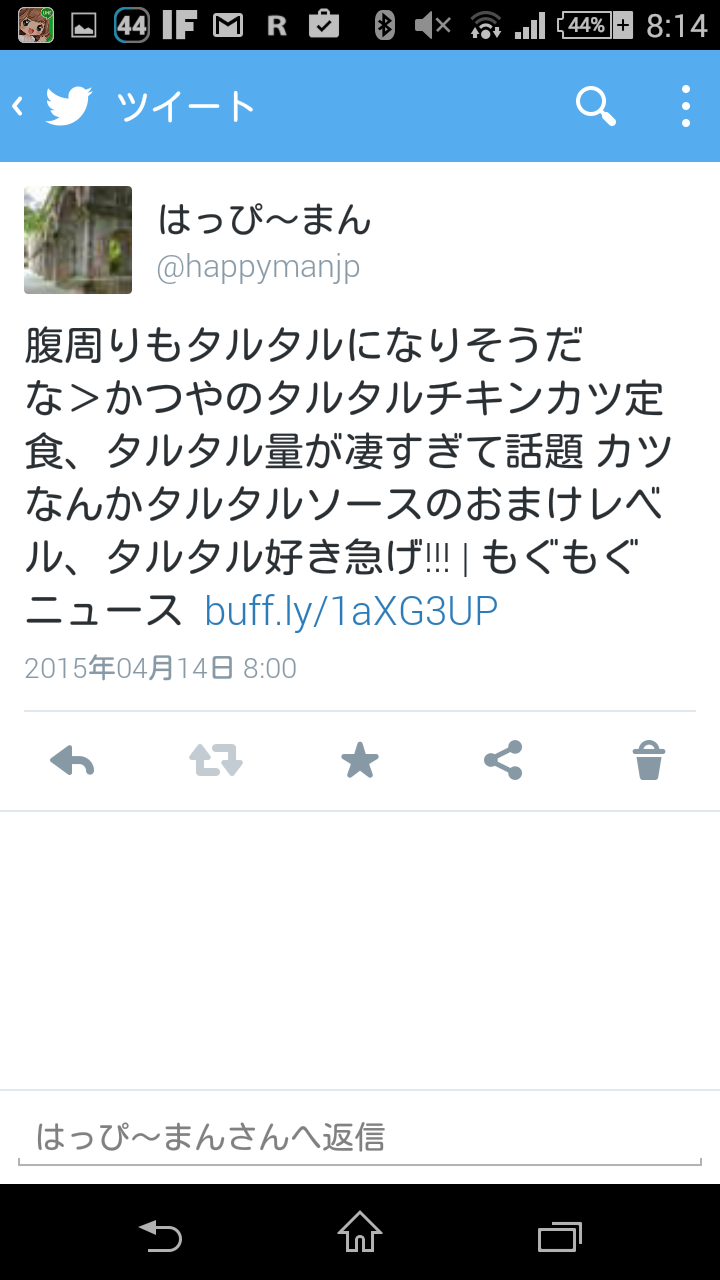Delete this tweet with trash icon

649,761
